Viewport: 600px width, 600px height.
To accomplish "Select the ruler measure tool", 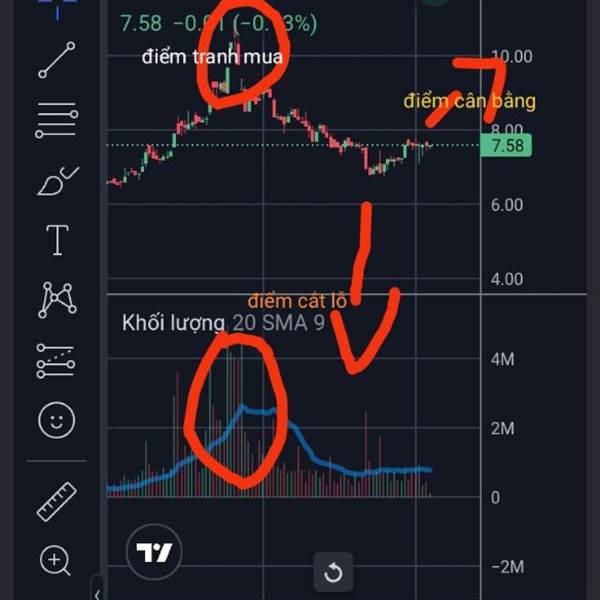I will tap(57, 502).
